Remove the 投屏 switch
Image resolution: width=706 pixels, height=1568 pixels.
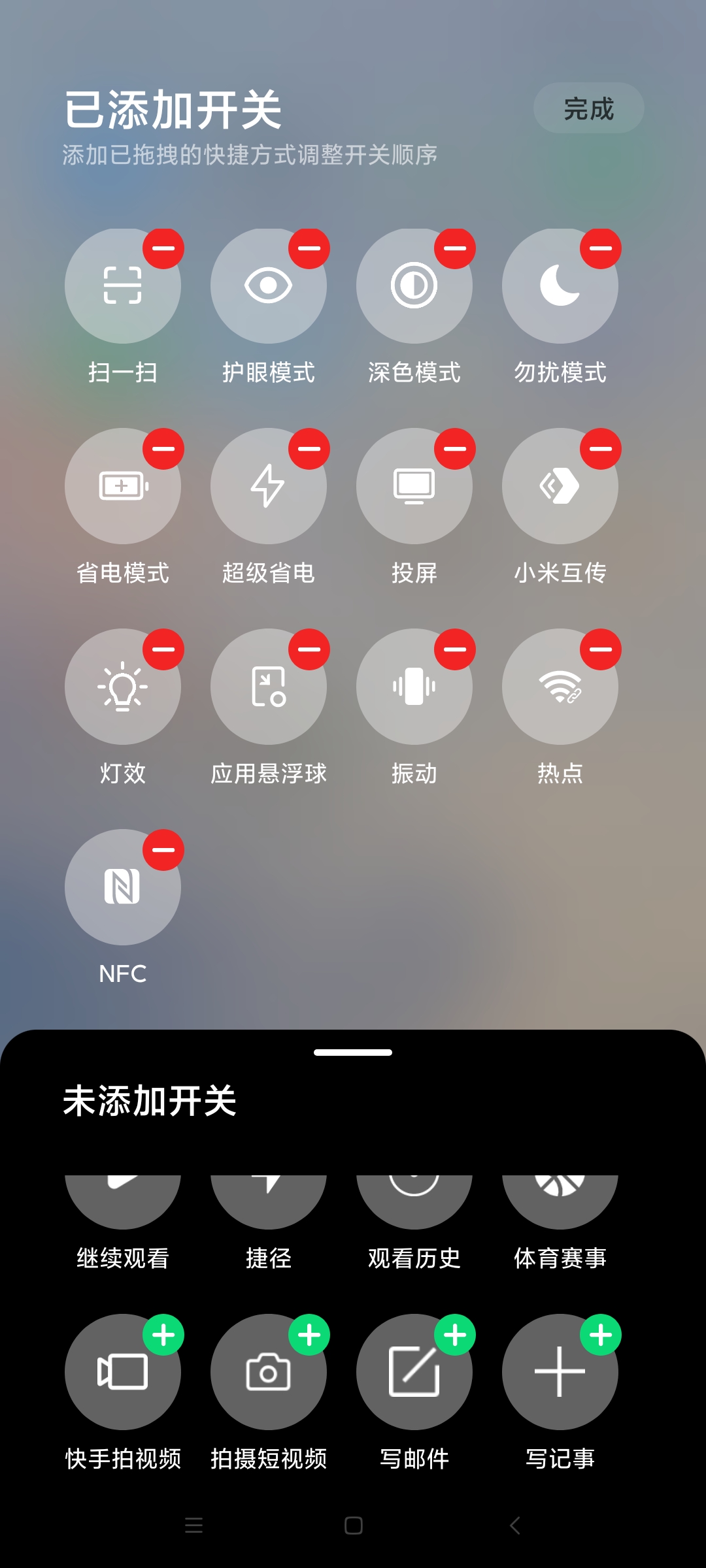455,449
